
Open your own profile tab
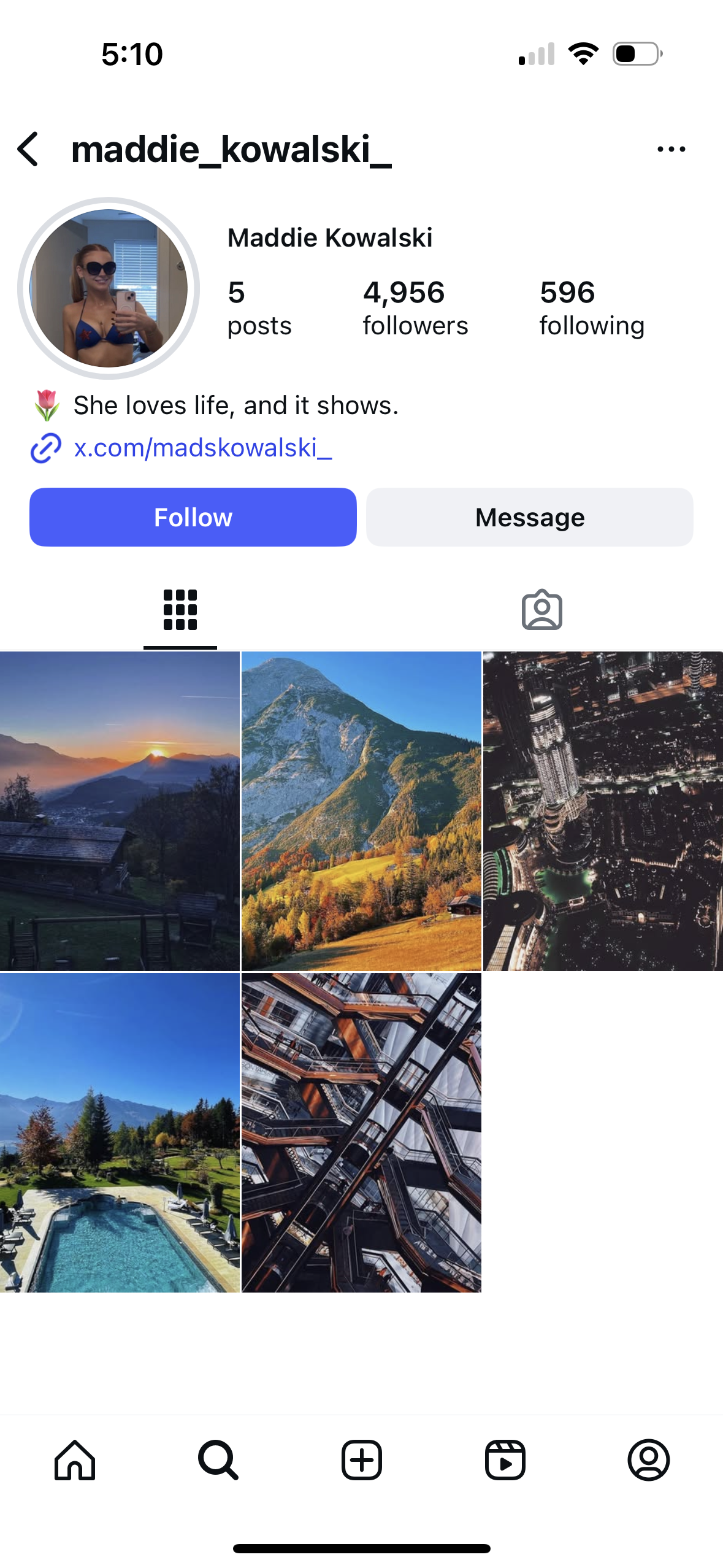[648, 1460]
